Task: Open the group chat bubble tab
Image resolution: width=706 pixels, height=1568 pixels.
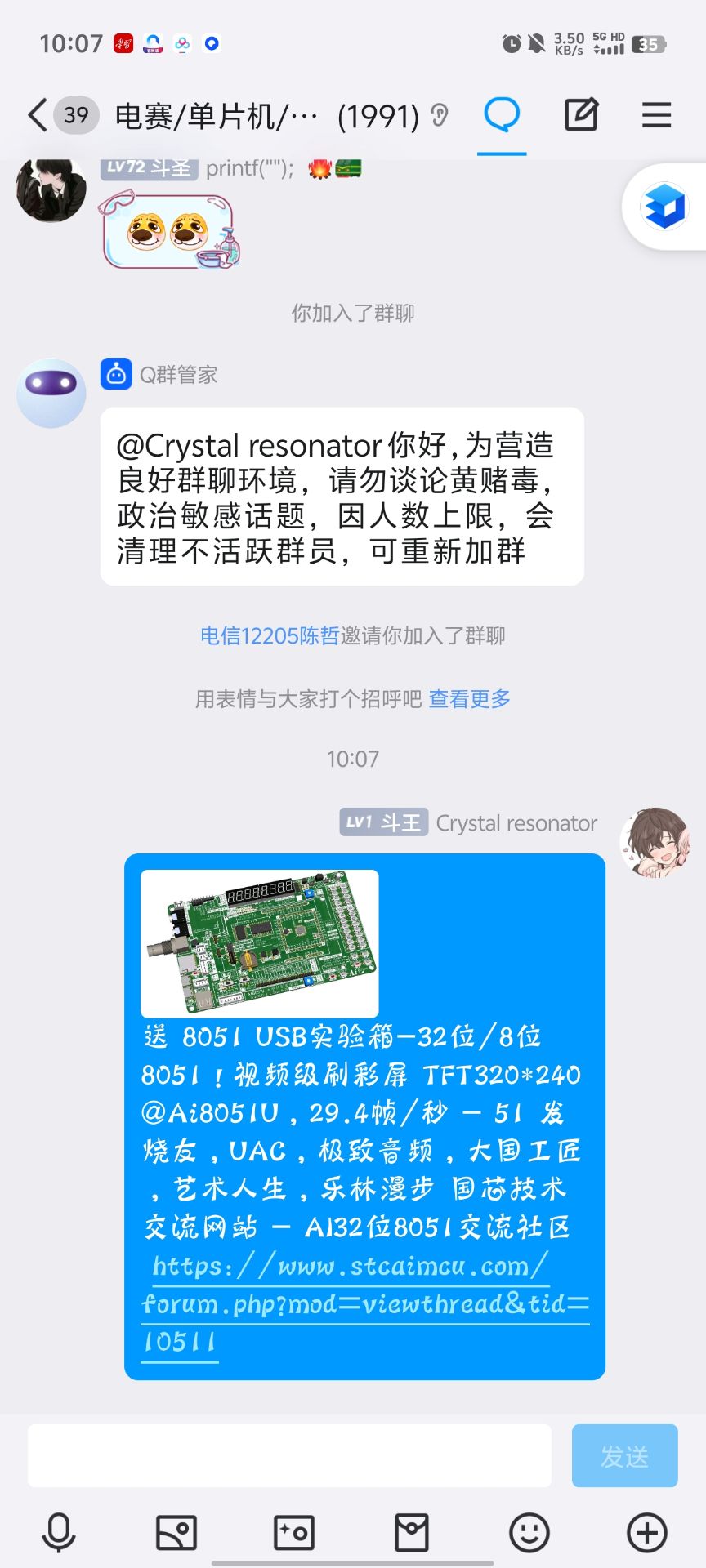Action: point(502,115)
